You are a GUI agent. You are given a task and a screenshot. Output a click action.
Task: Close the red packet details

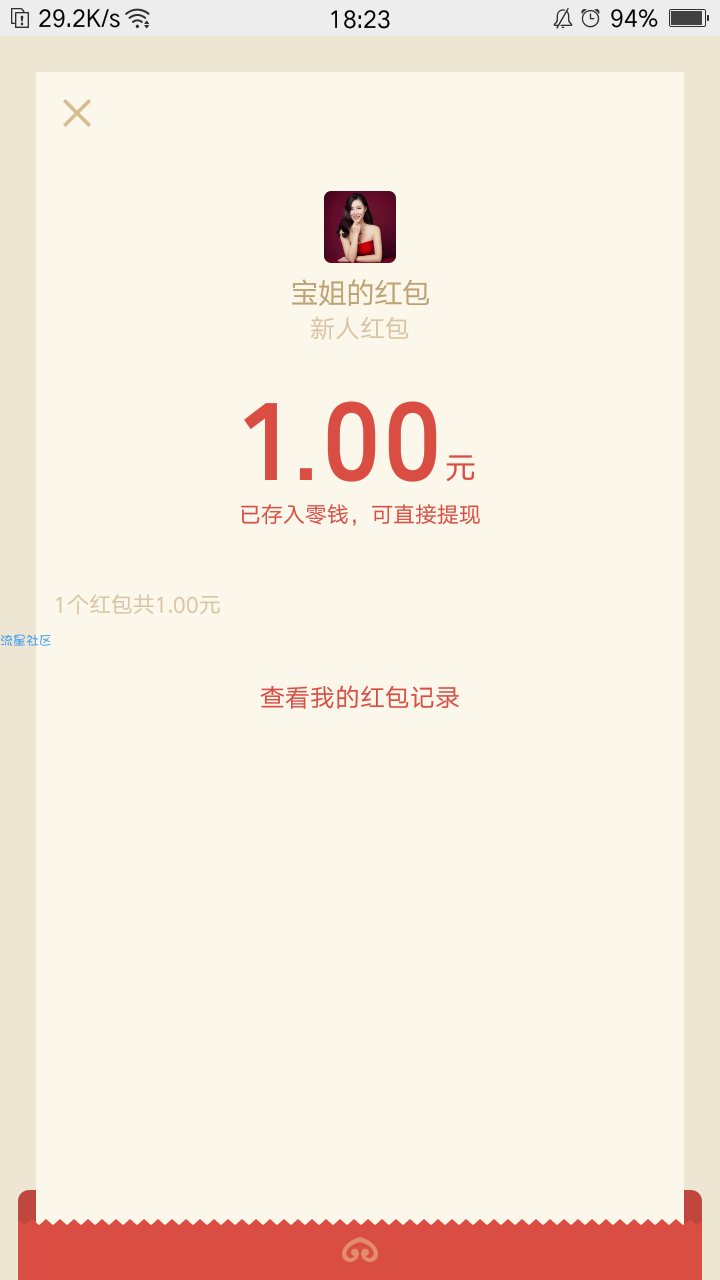(77, 113)
